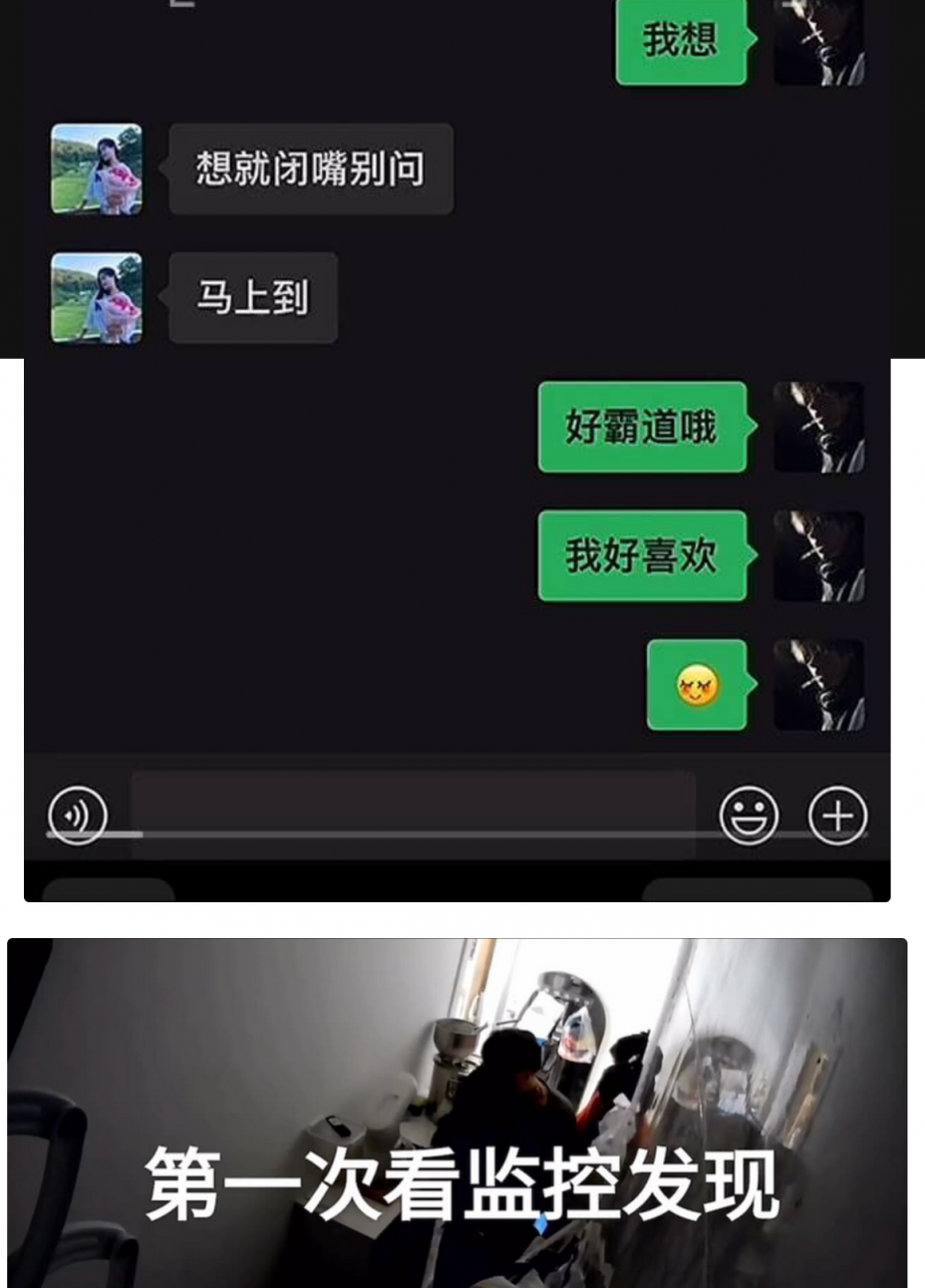Select your avatar beside 好霸道哦

click(x=819, y=429)
